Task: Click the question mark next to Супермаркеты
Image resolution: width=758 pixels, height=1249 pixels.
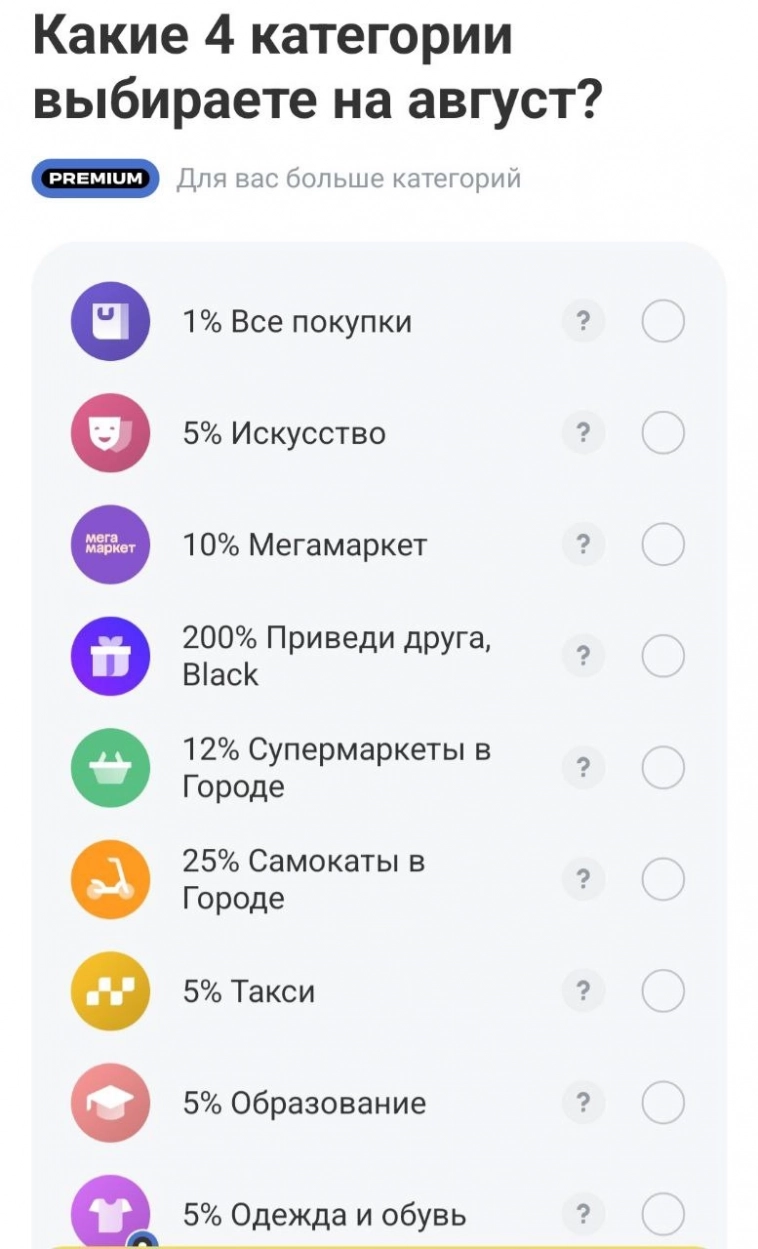Action: (x=584, y=768)
